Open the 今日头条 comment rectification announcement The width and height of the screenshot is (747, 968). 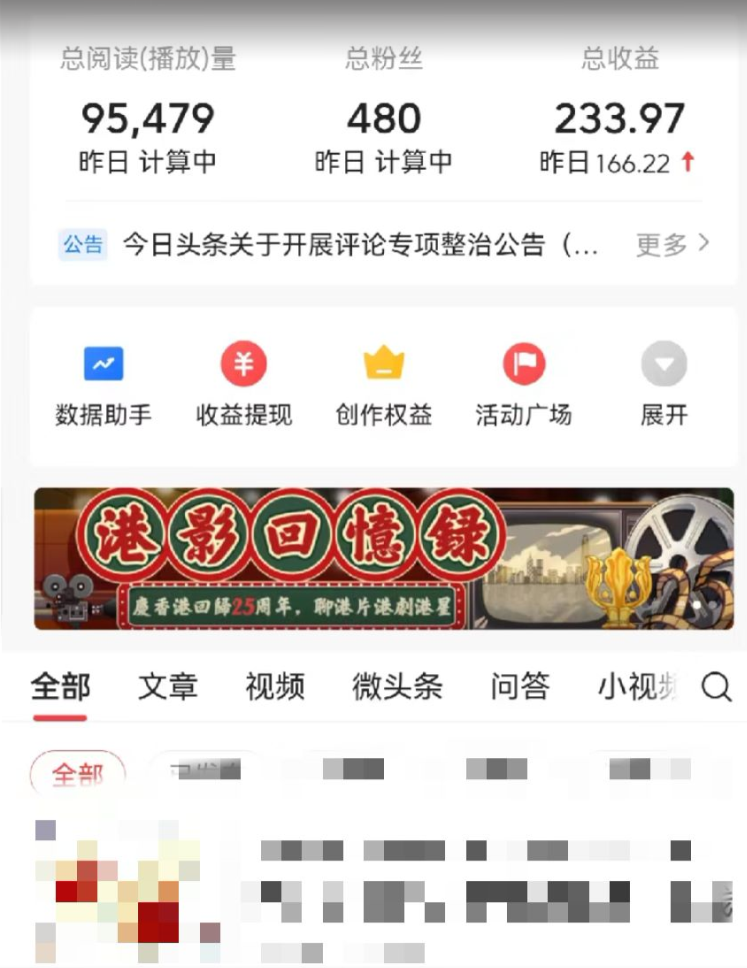(360, 245)
